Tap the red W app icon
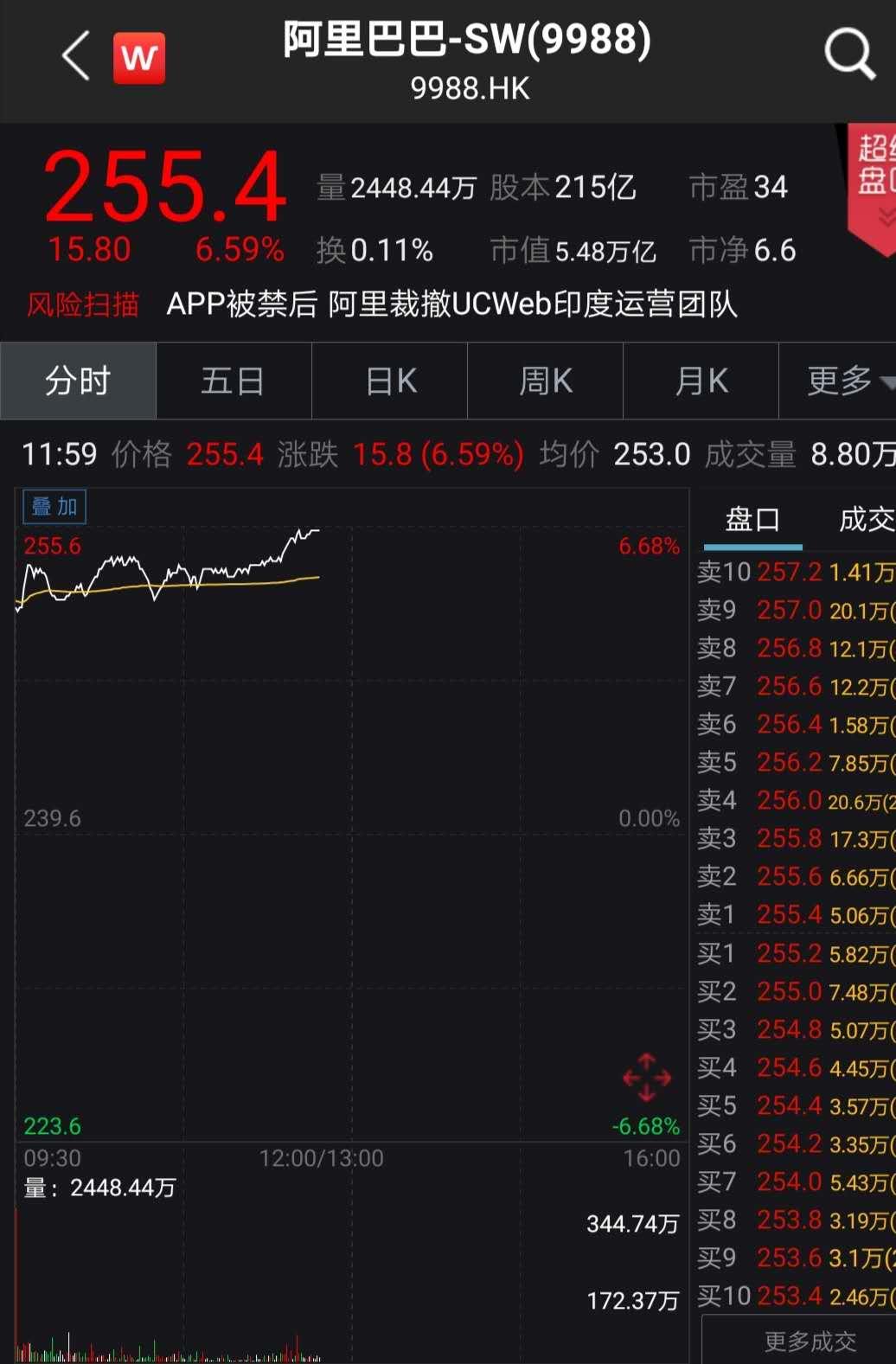 [139, 58]
